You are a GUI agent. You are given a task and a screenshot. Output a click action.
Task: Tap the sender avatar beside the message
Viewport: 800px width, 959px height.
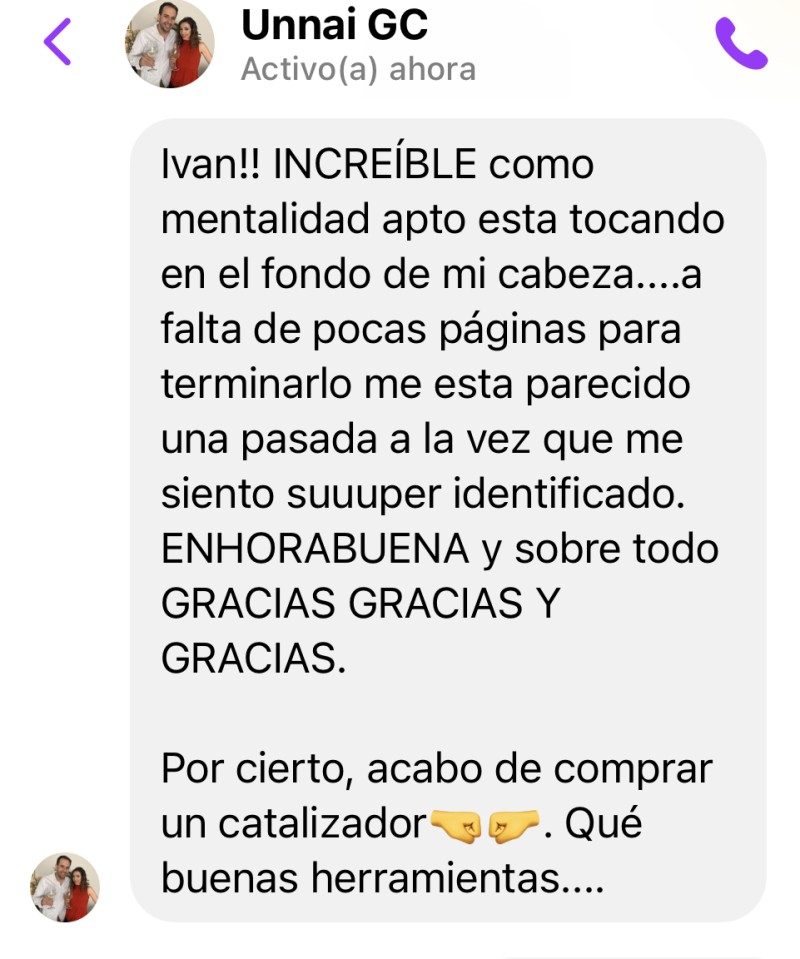click(65, 886)
